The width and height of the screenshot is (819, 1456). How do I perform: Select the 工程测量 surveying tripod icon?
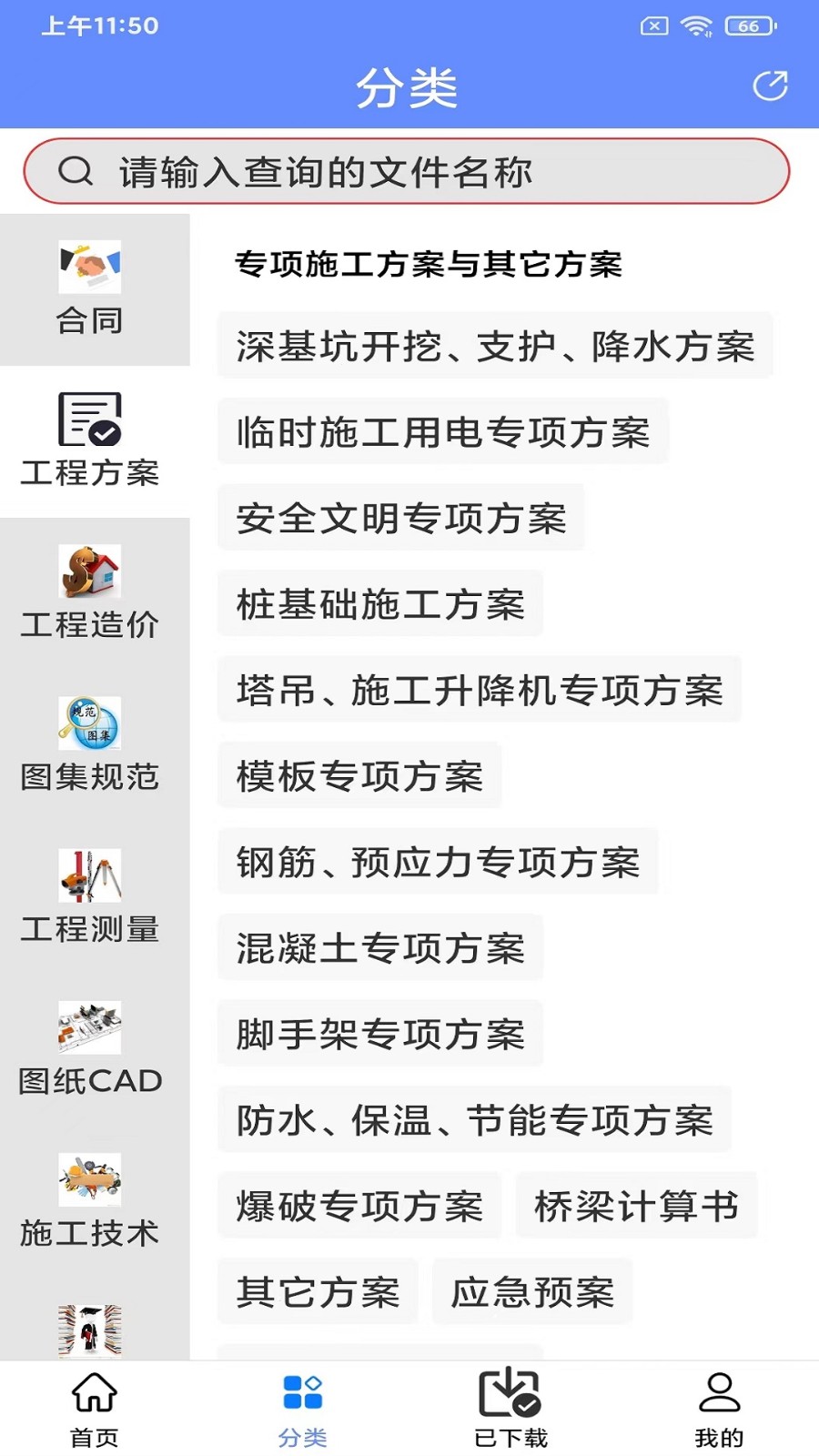point(88,875)
